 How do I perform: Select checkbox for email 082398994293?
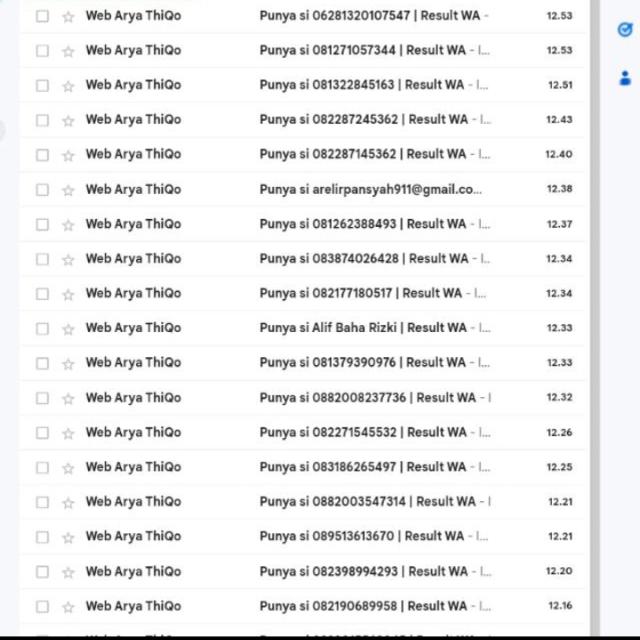point(42,572)
